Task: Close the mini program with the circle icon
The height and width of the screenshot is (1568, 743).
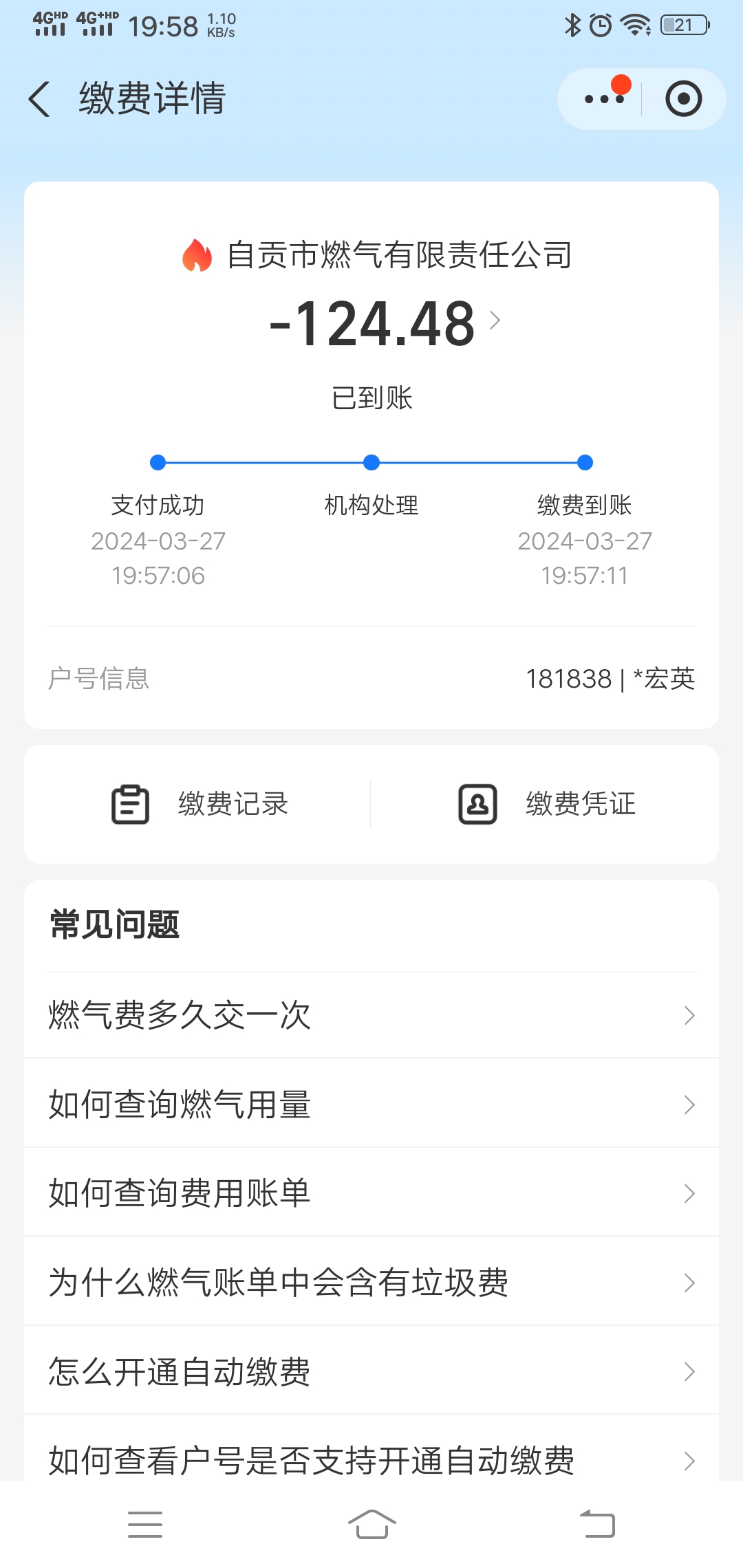Action: [x=683, y=99]
